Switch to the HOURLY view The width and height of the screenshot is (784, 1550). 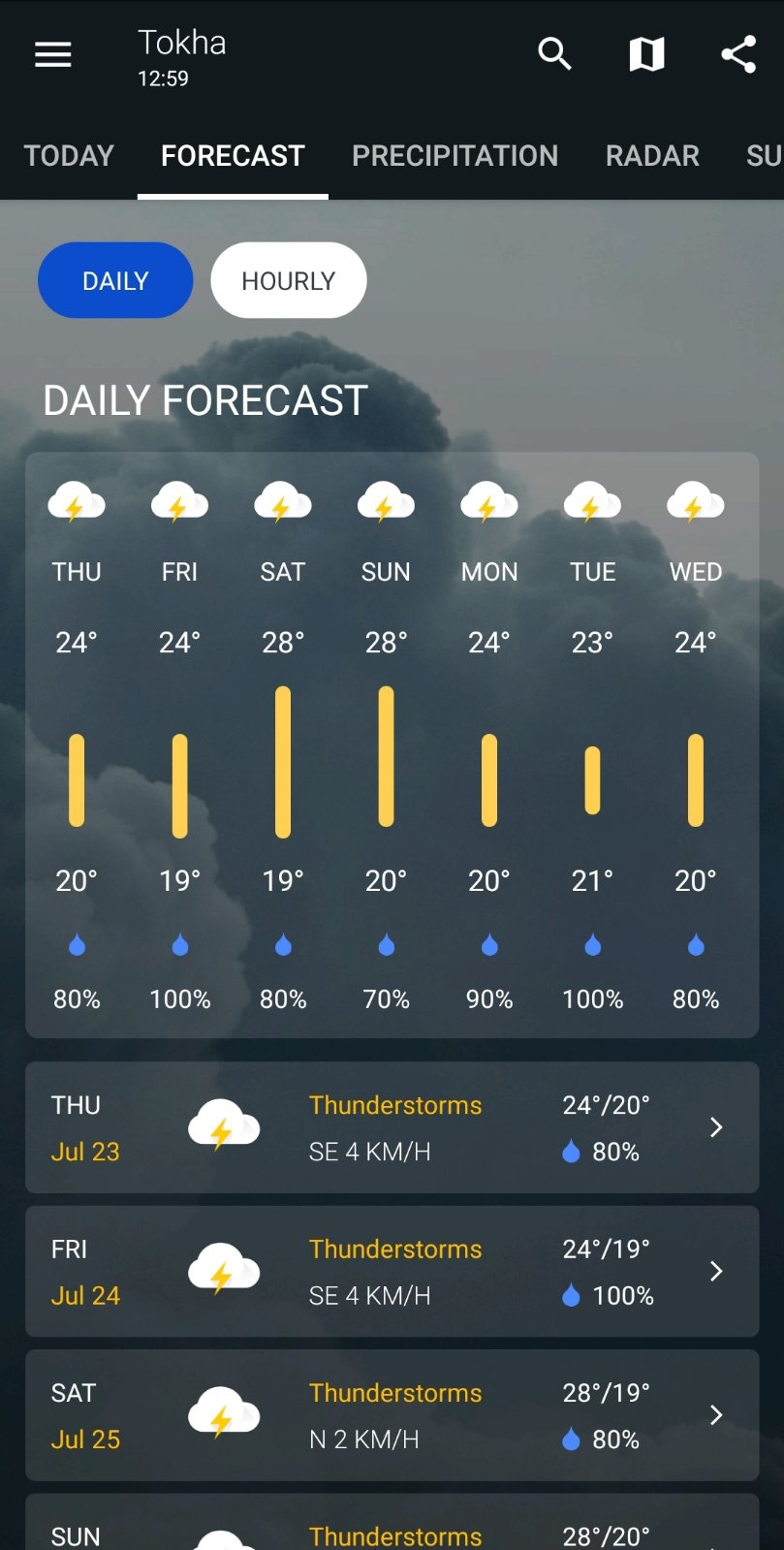288,280
